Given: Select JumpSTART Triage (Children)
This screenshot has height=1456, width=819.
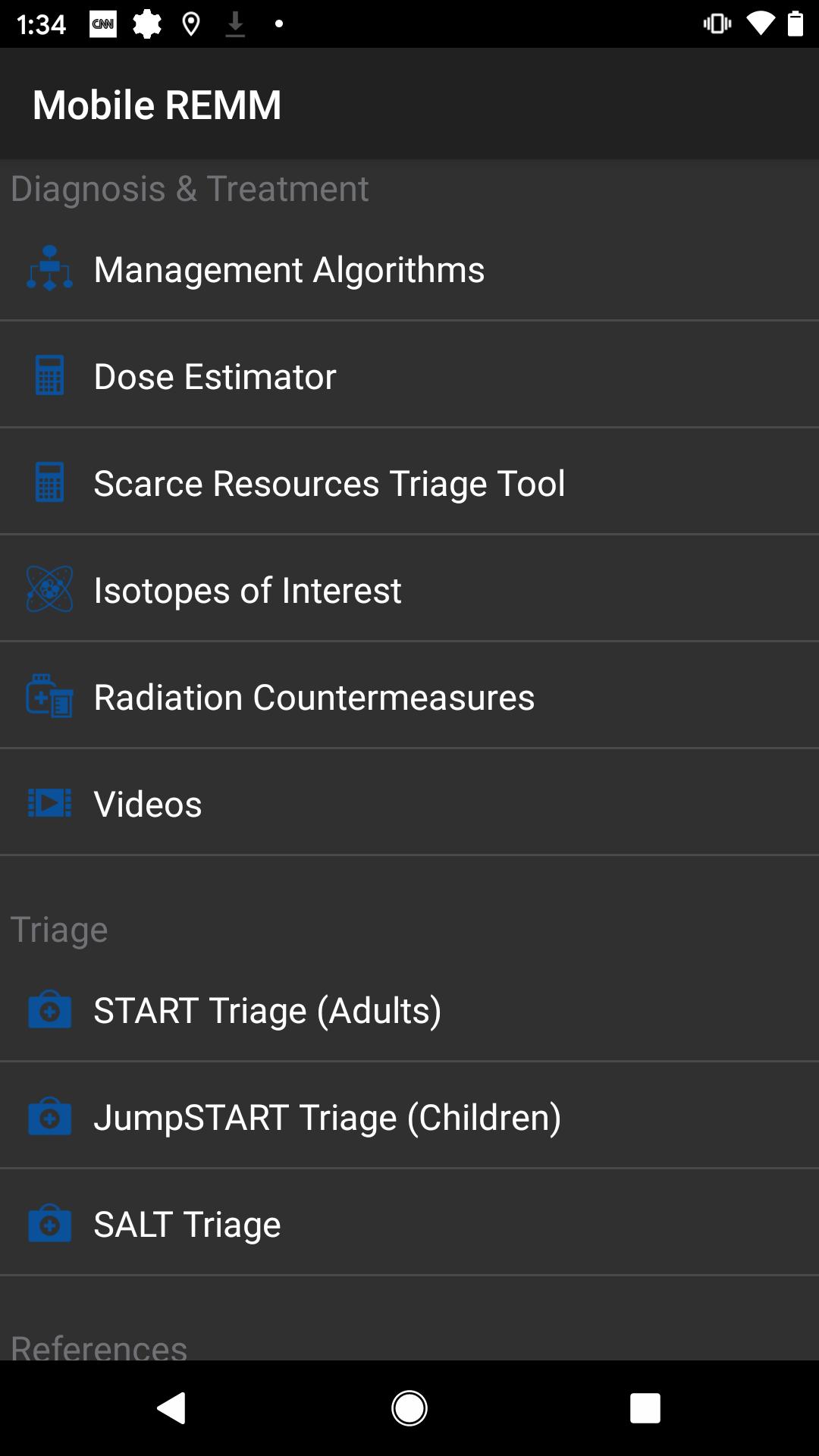Looking at the screenshot, I should [x=409, y=1116].
